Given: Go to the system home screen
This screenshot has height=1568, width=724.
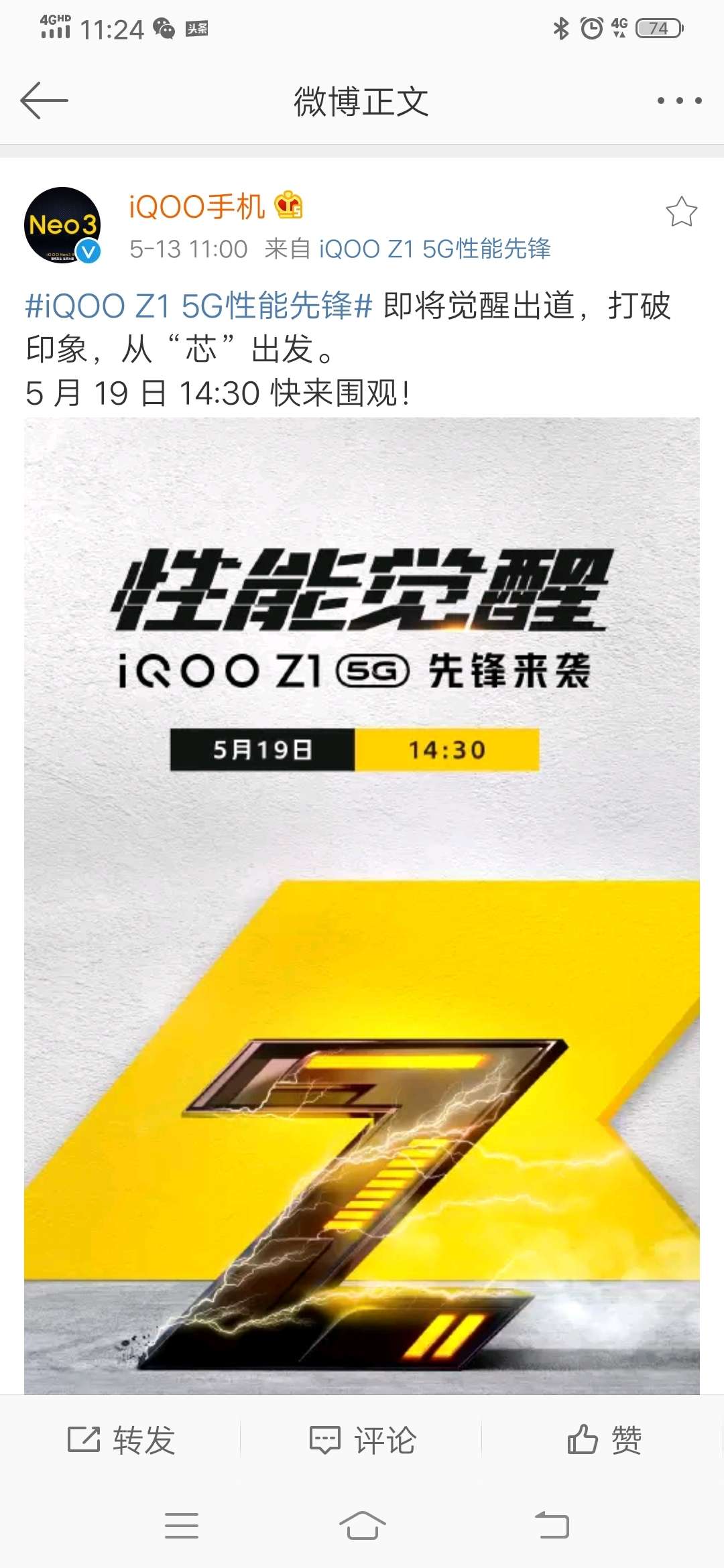Looking at the screenshot, I should (362, 1526).
